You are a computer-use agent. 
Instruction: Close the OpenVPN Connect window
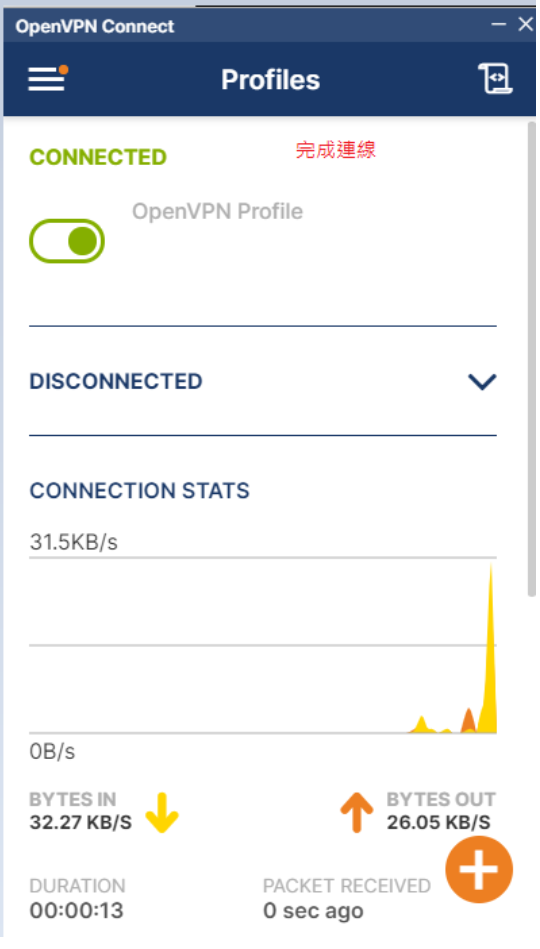click(525, 24)
